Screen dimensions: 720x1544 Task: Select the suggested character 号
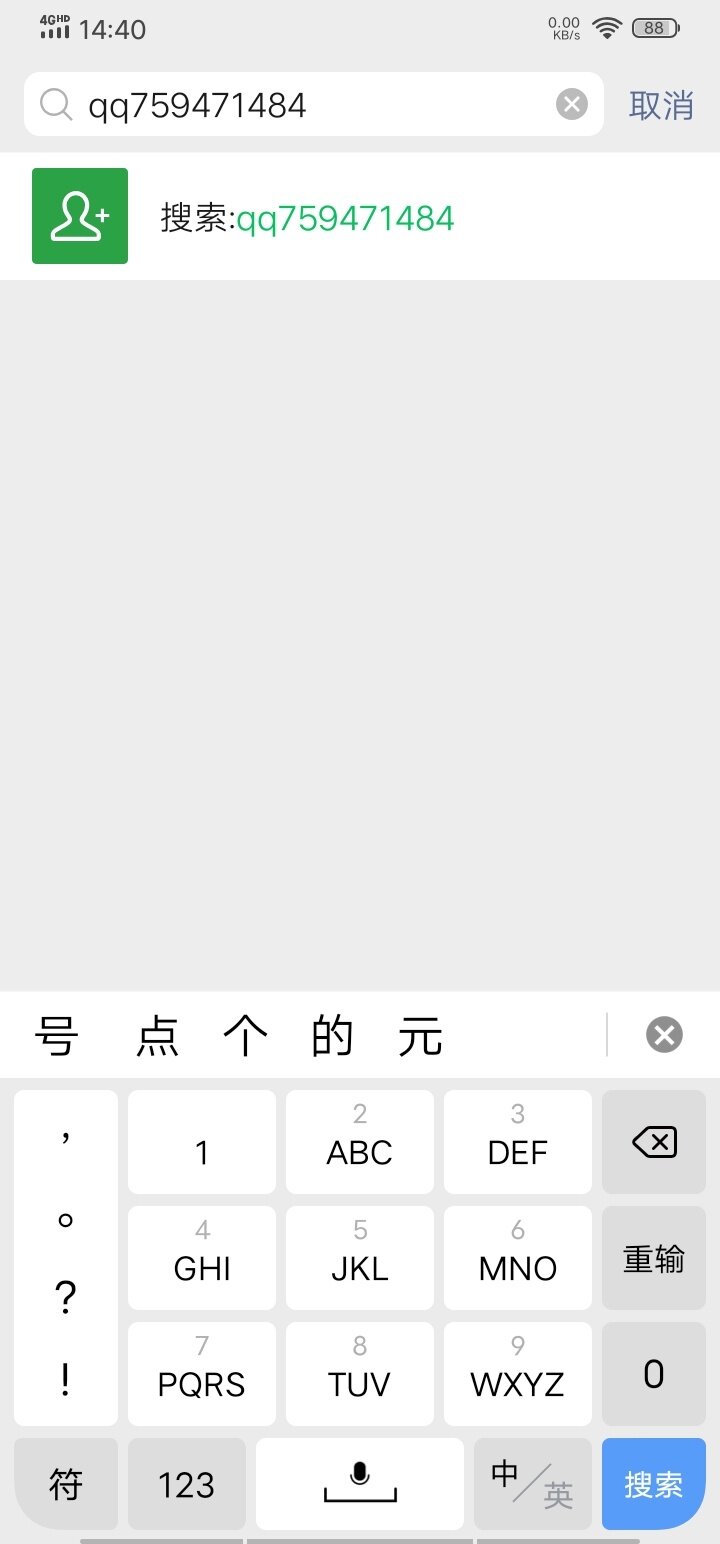point(56,1035)
